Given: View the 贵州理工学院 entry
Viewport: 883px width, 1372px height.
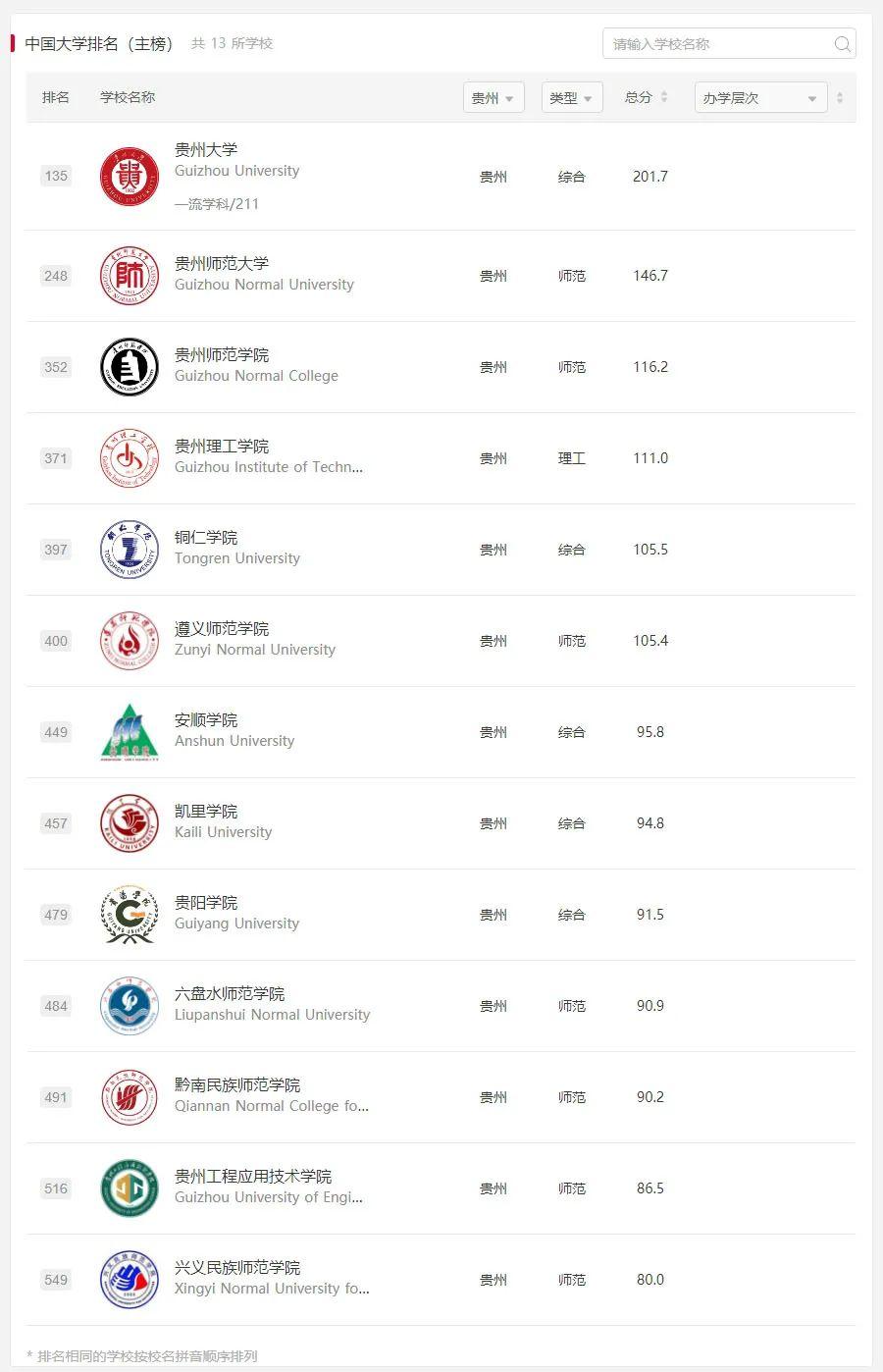Looking at the screenshot, I should pyautogui.click(x=222, y=447).
